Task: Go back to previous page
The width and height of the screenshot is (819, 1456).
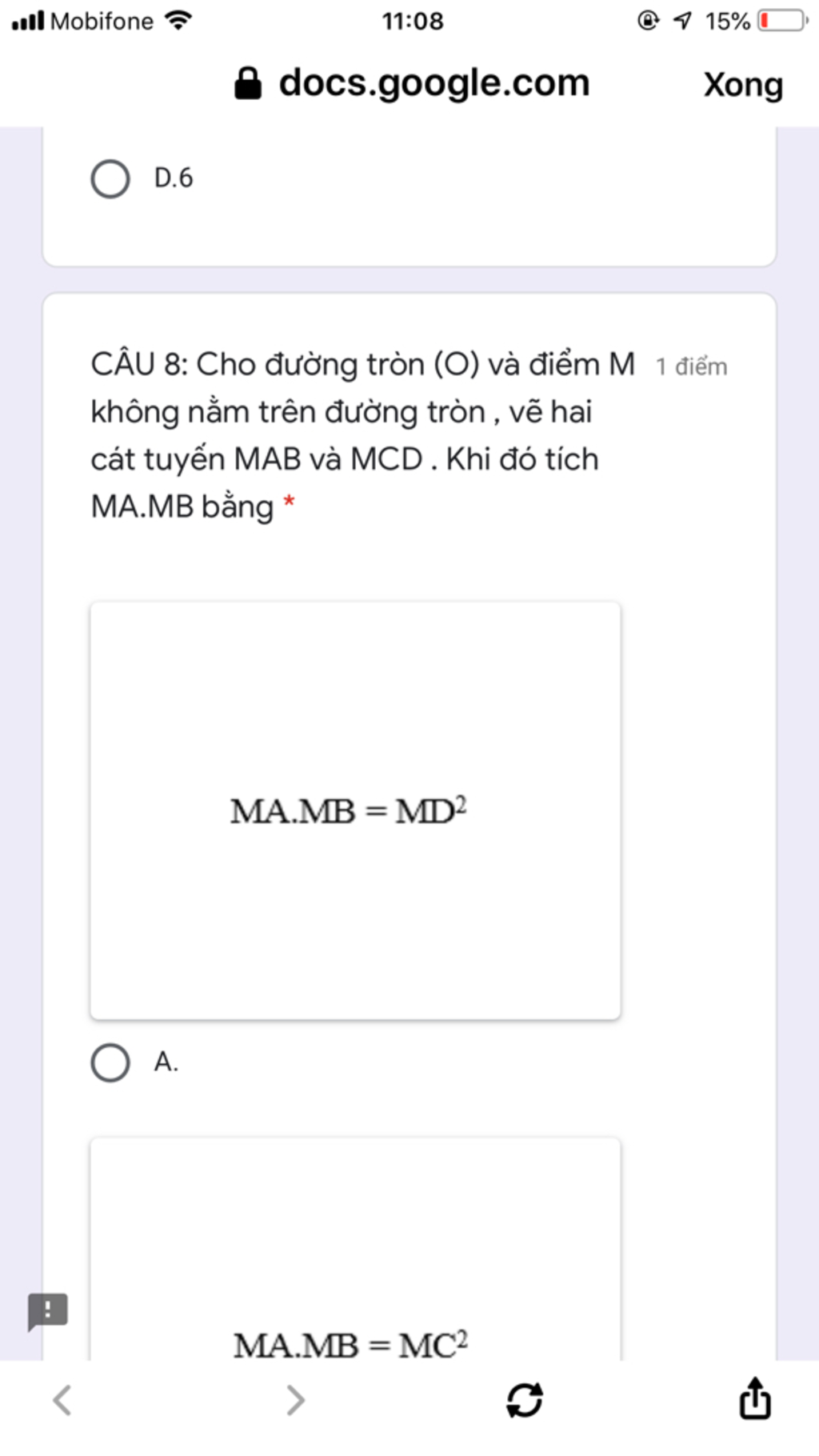Action: [x=62, y=1400]
